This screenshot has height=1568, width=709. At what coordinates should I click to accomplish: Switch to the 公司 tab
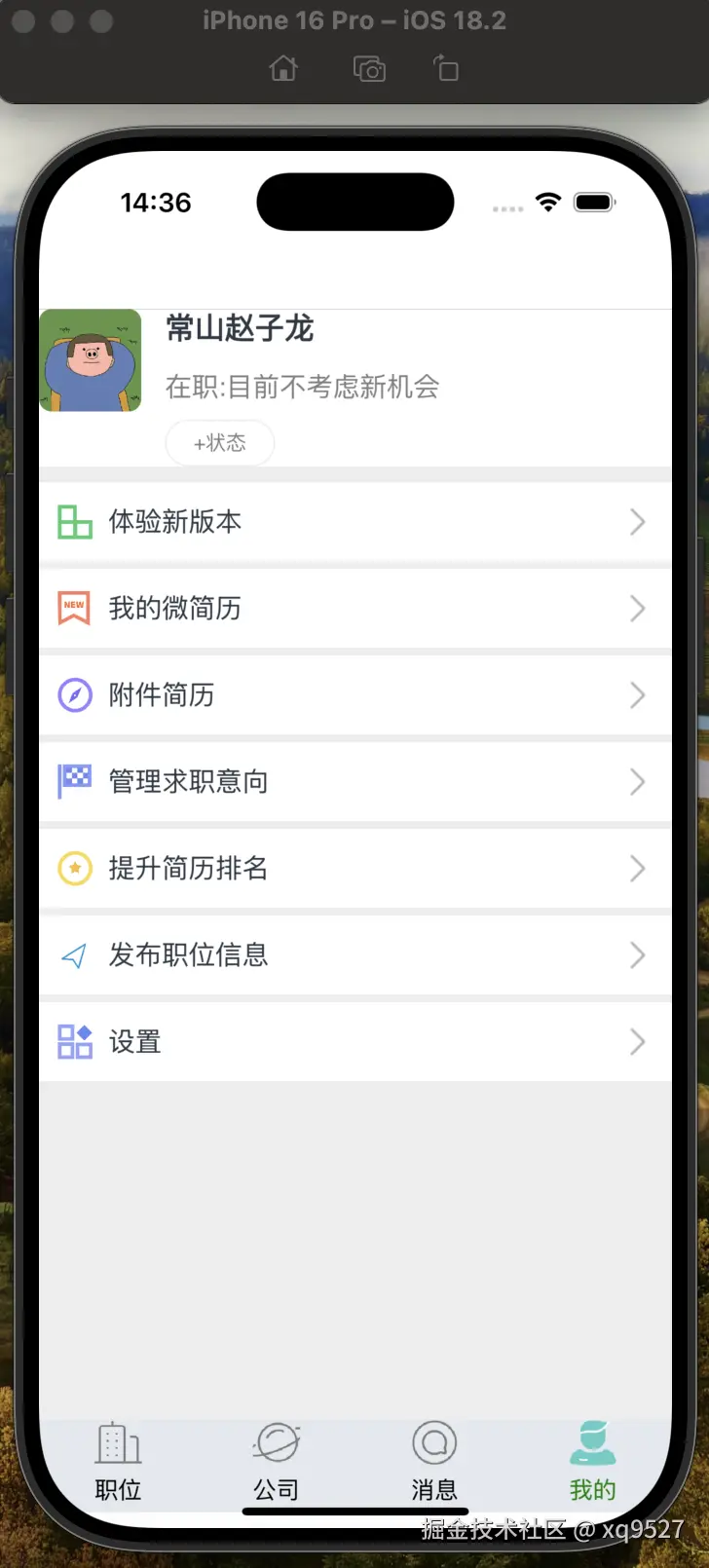[277, 1461]
